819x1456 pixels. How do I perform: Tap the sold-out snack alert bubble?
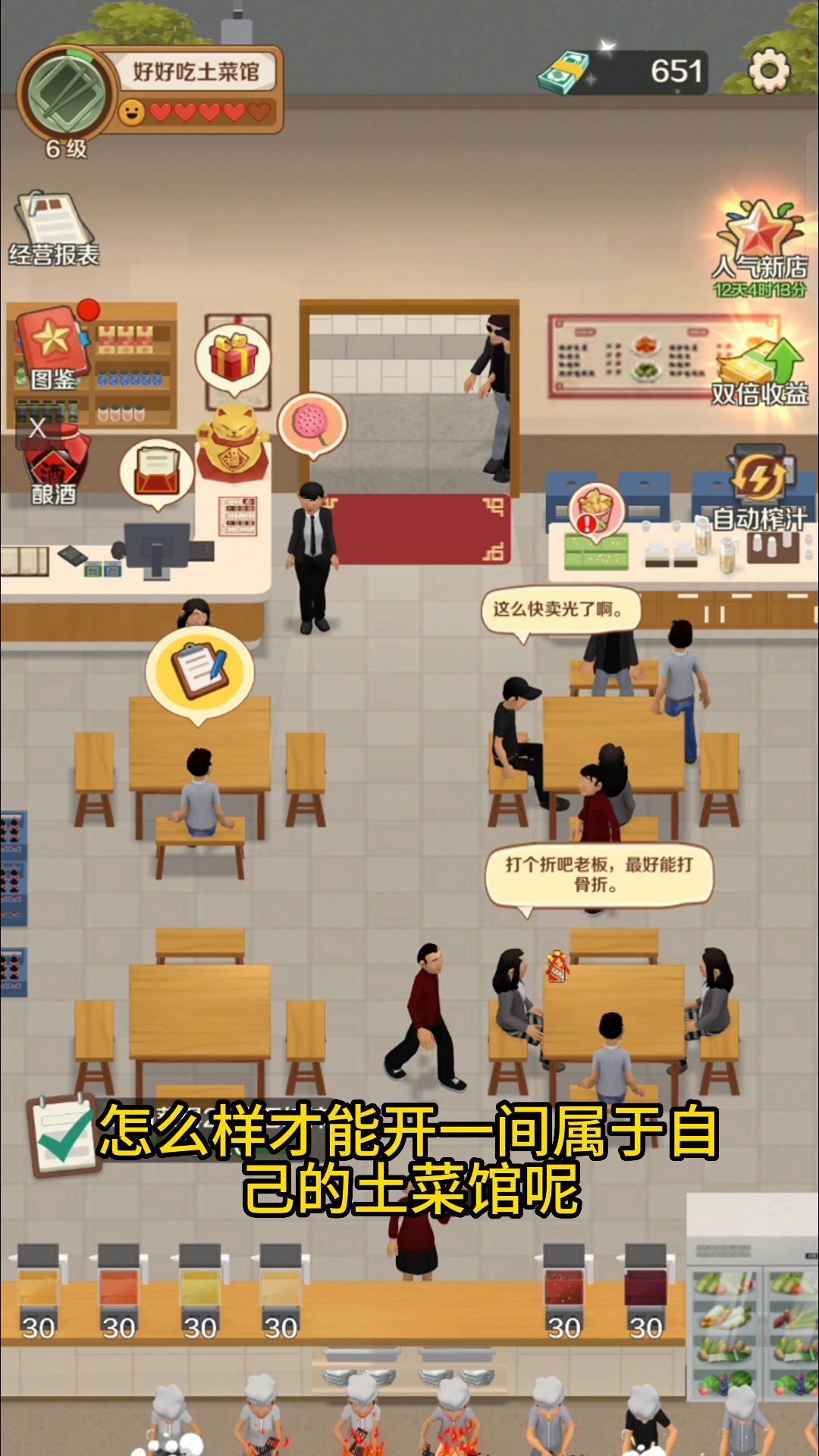(597, 511)
